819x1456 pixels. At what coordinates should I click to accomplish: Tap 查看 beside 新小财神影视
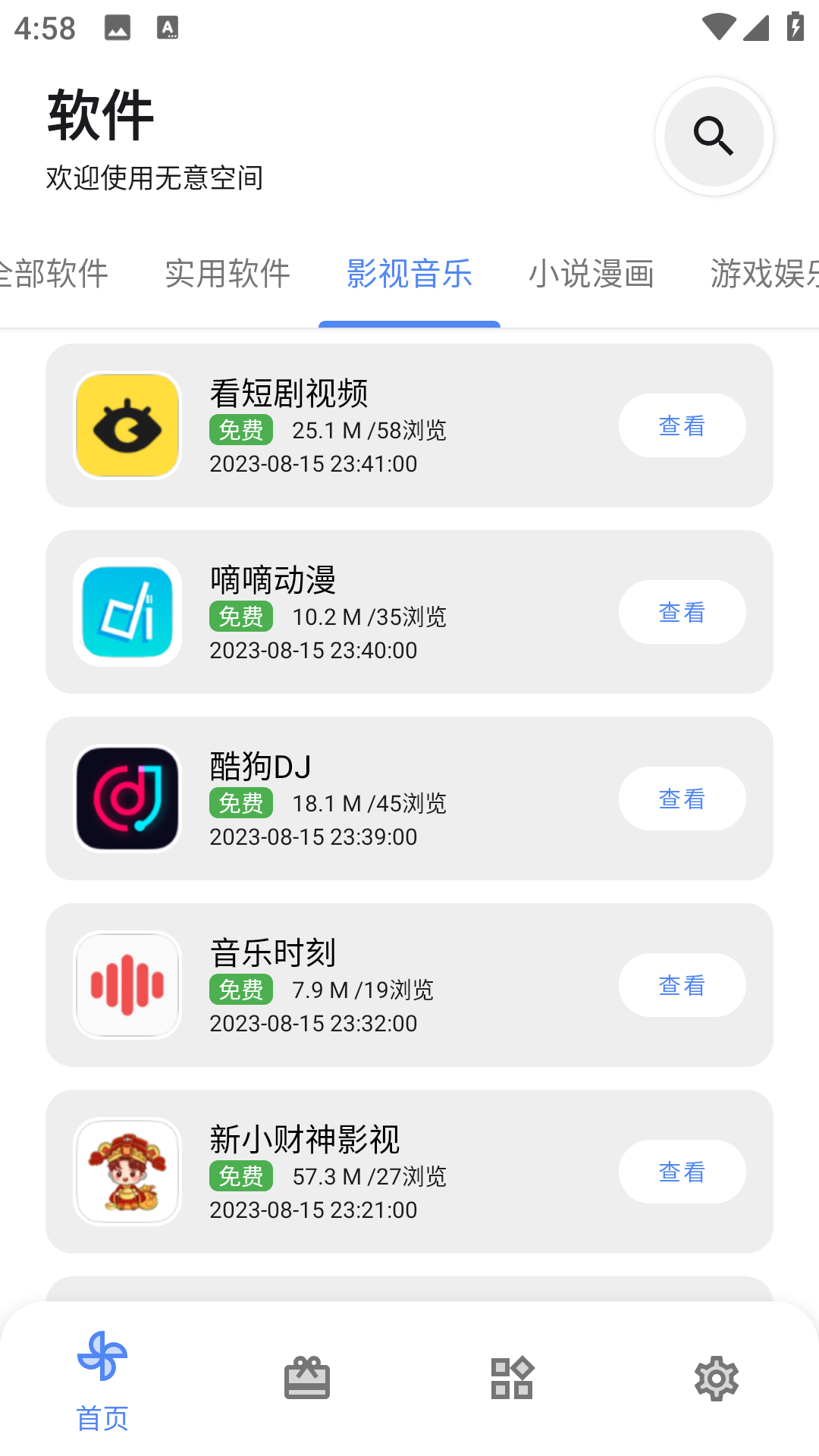[x=681, y=1172]
